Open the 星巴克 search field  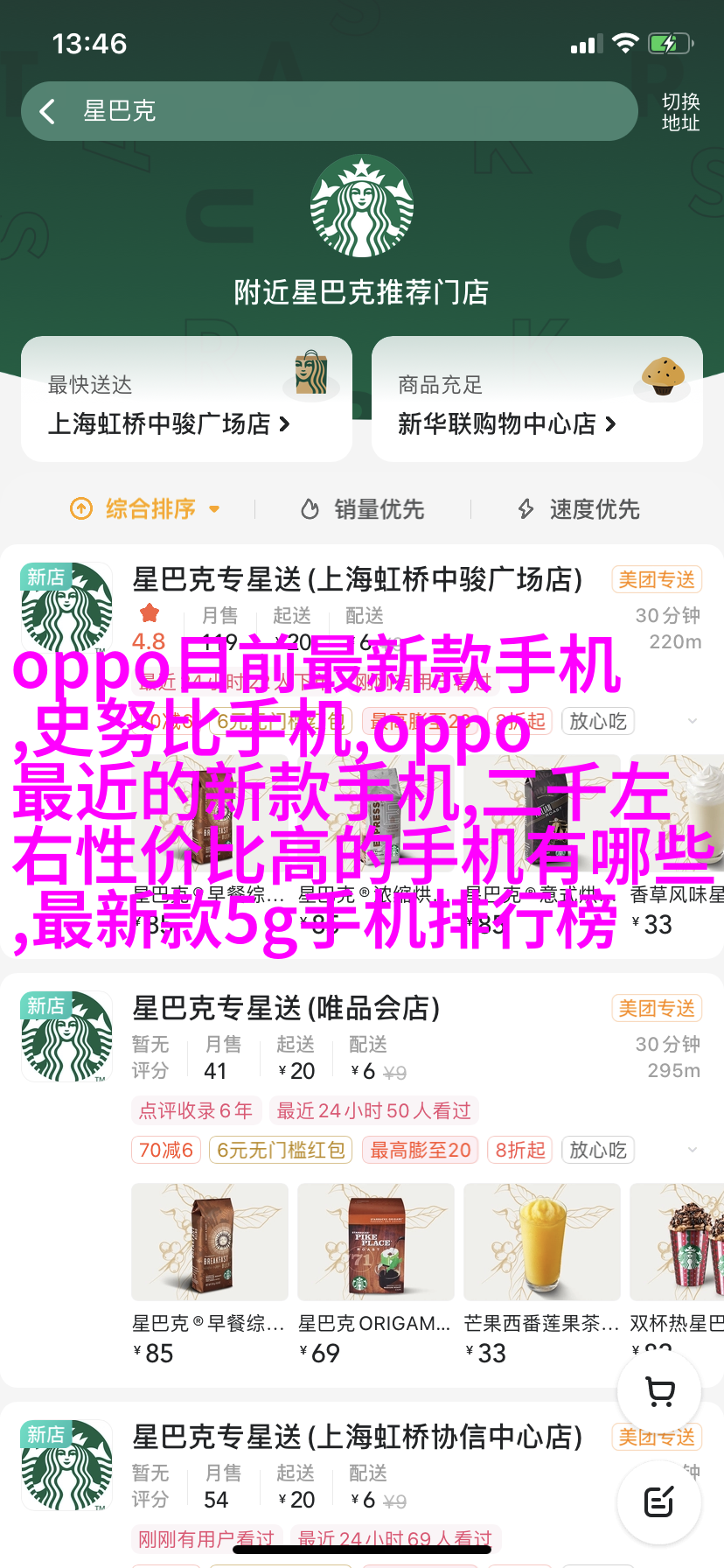(350, 111)
